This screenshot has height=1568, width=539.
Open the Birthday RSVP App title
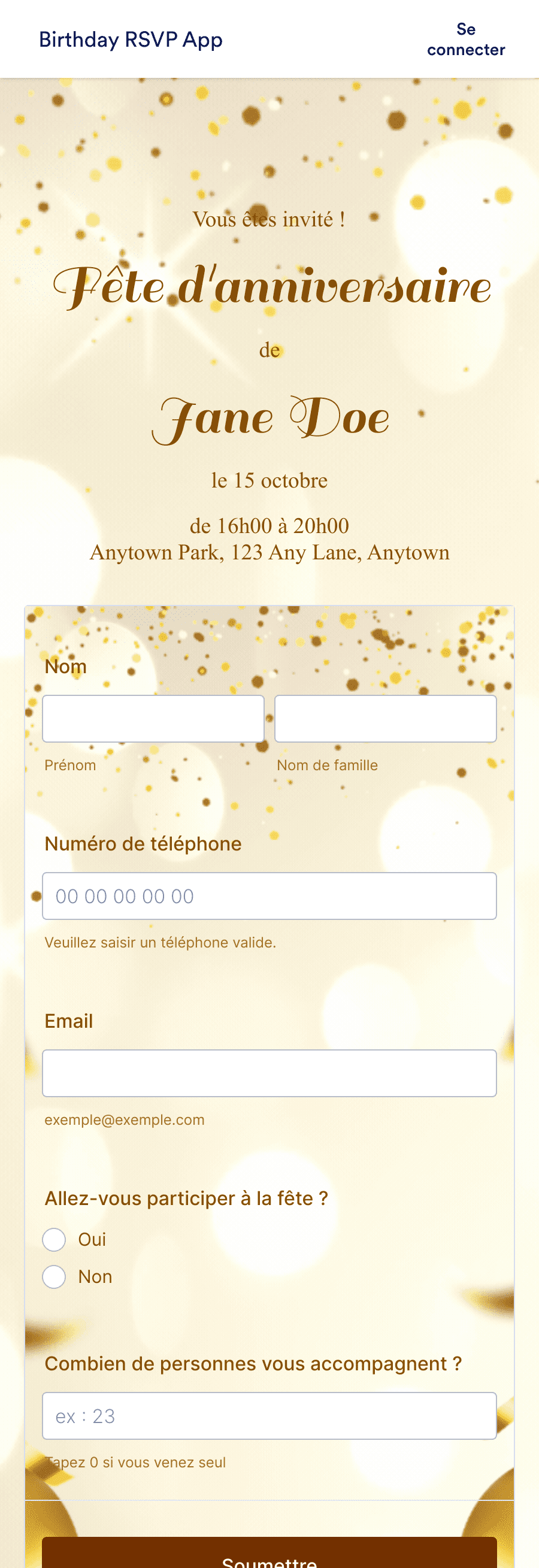(131, 40)
